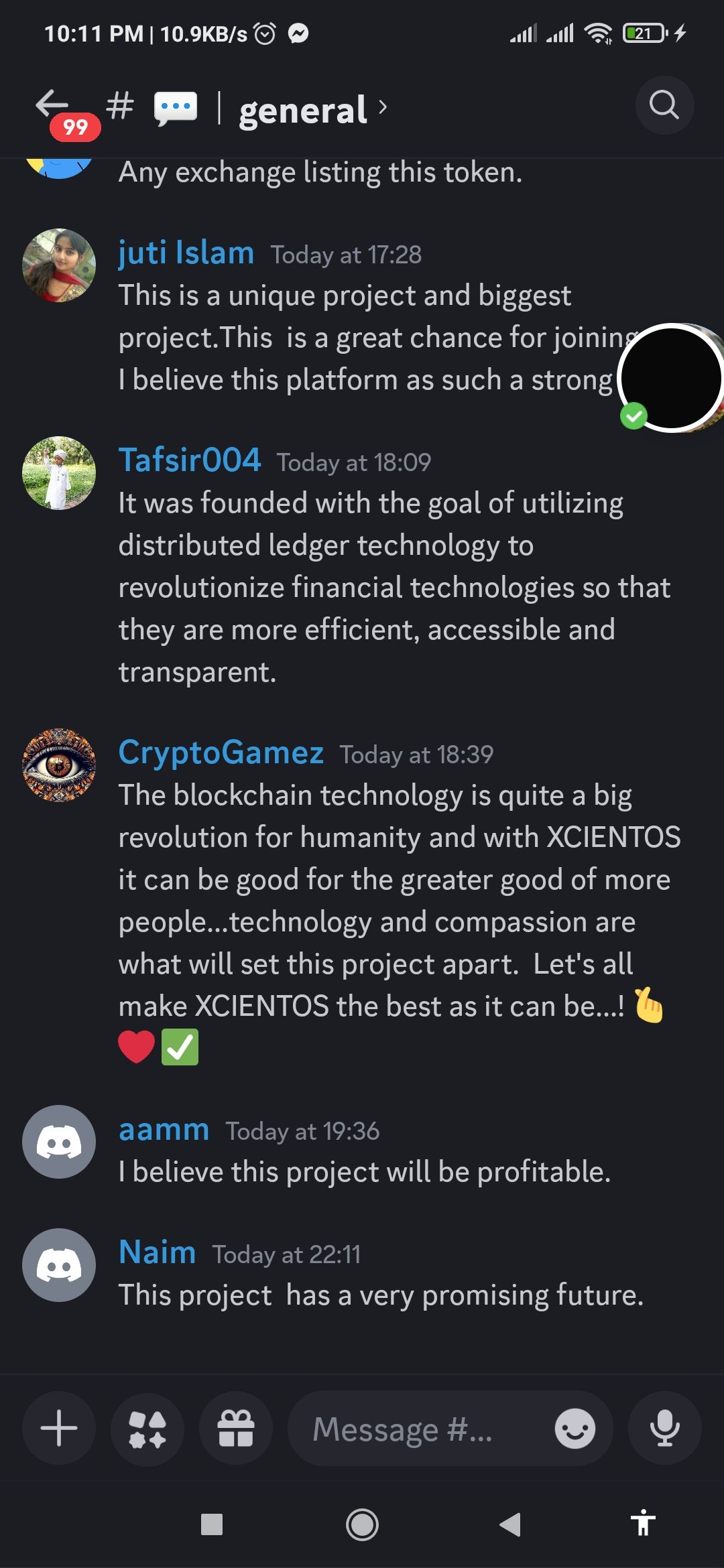Open the plus attachment button
The image size is (724, 1568).
[59, 1428]
